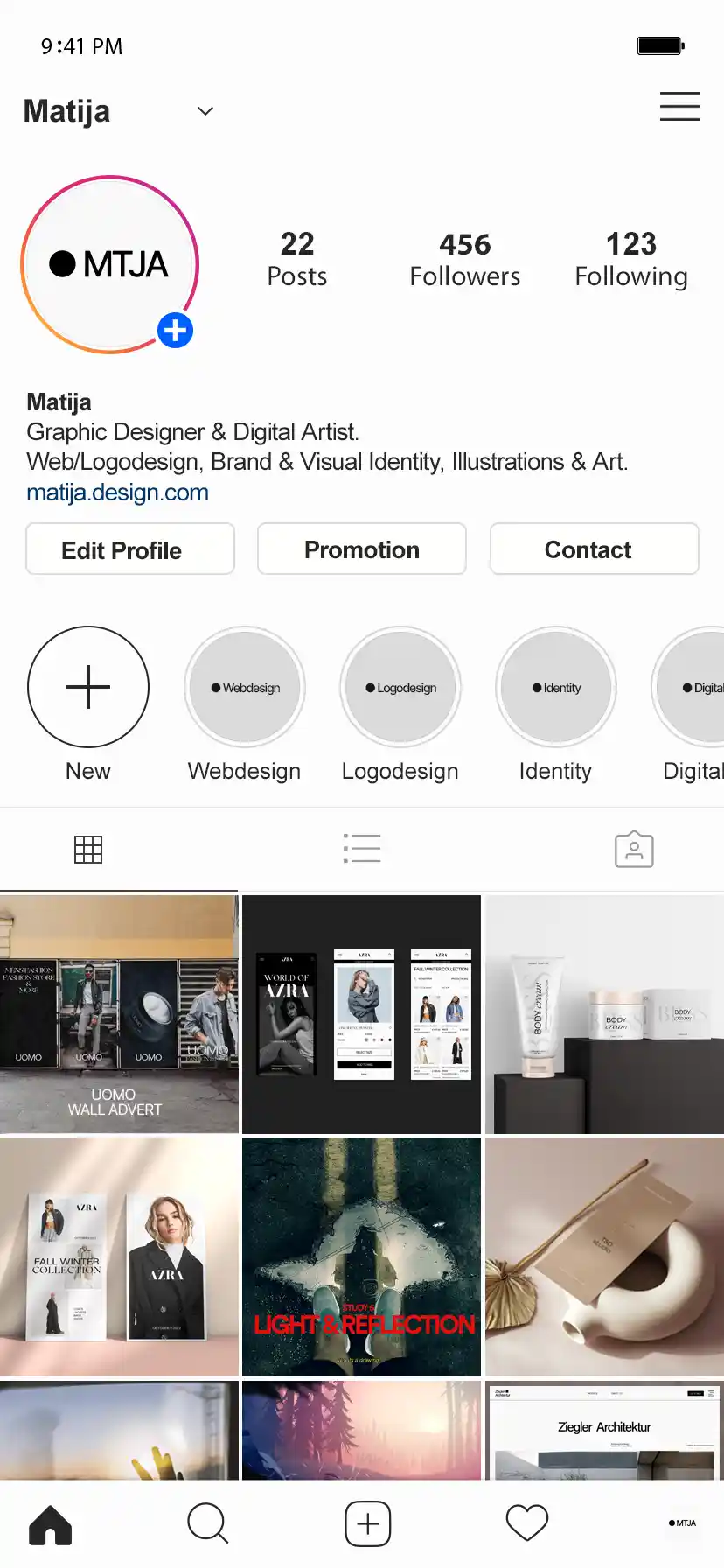Open the Identity highlight

[x=556, y=687]
